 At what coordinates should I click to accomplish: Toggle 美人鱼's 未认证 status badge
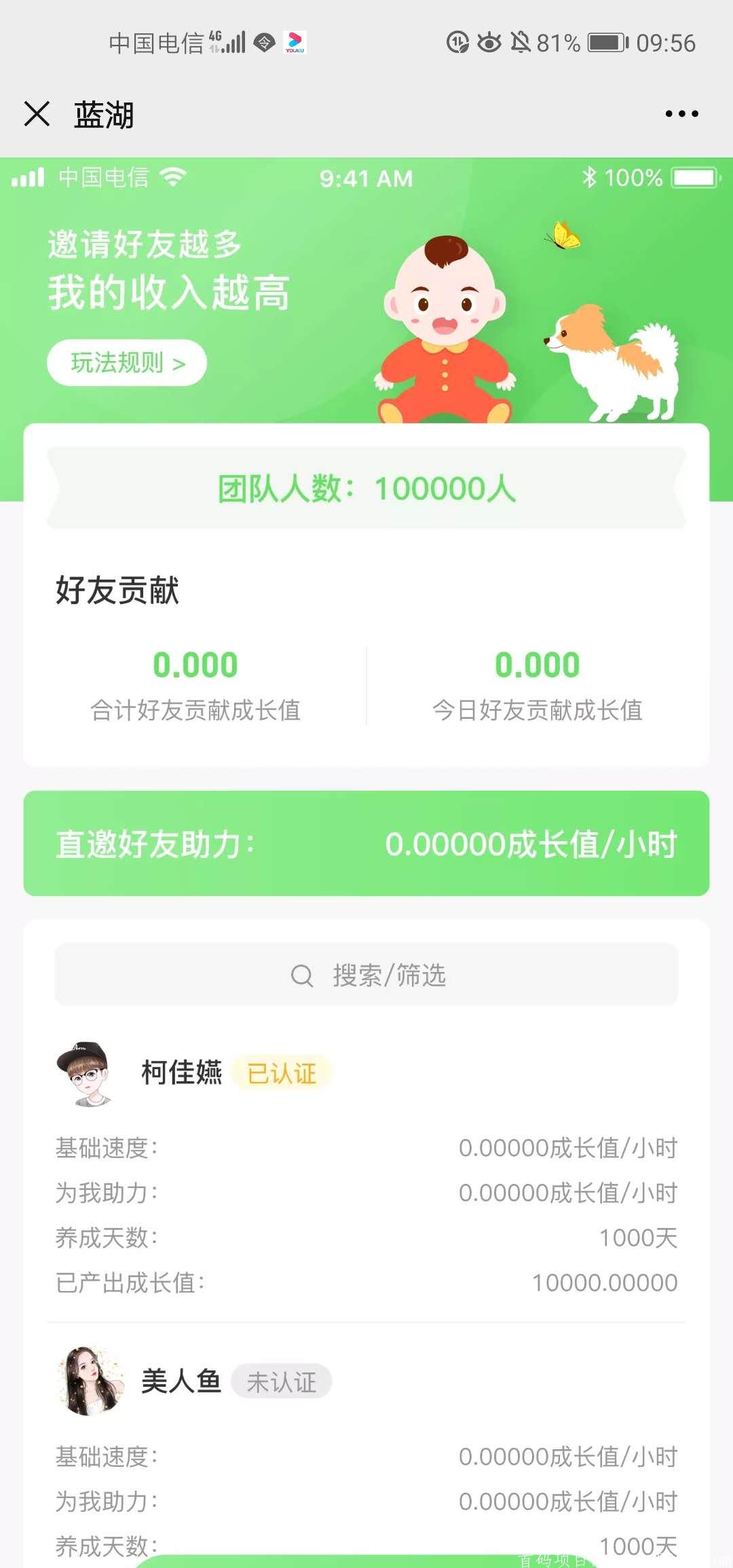(x=282, y=1381)
